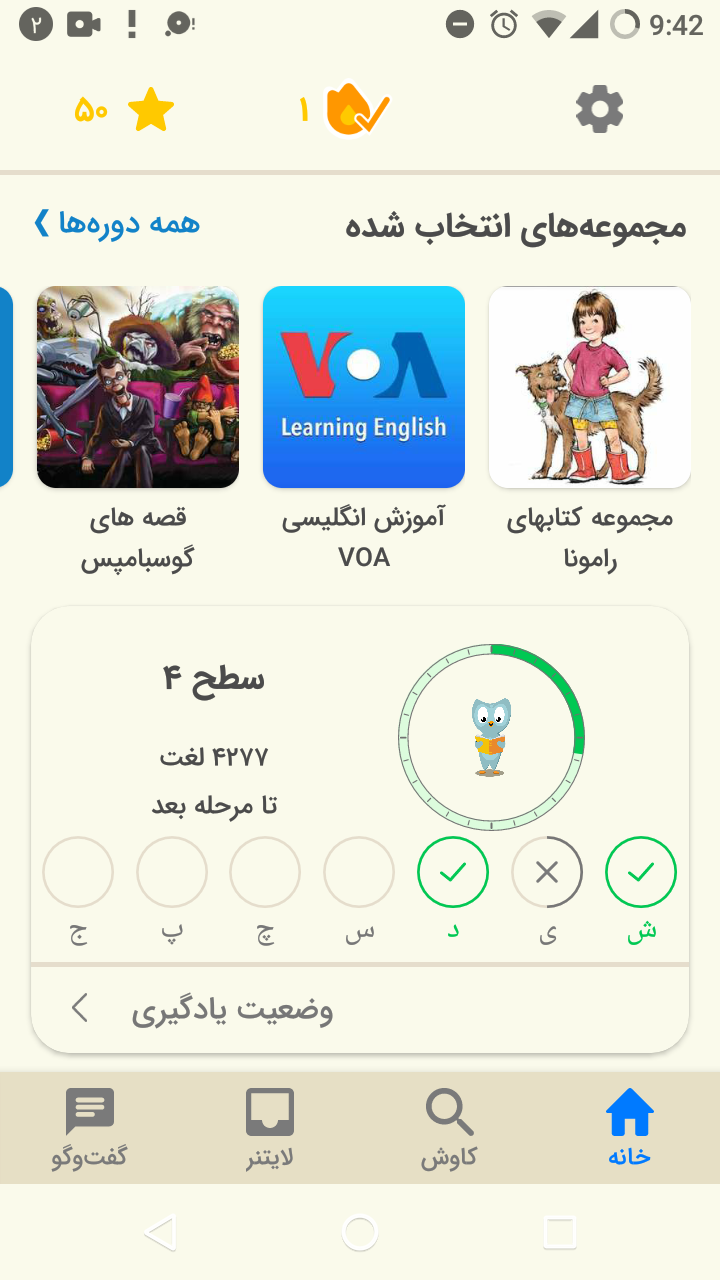This screenshot has width=720, height=1280.
Task: Open the settings gear icon
Action: (600, 109)
